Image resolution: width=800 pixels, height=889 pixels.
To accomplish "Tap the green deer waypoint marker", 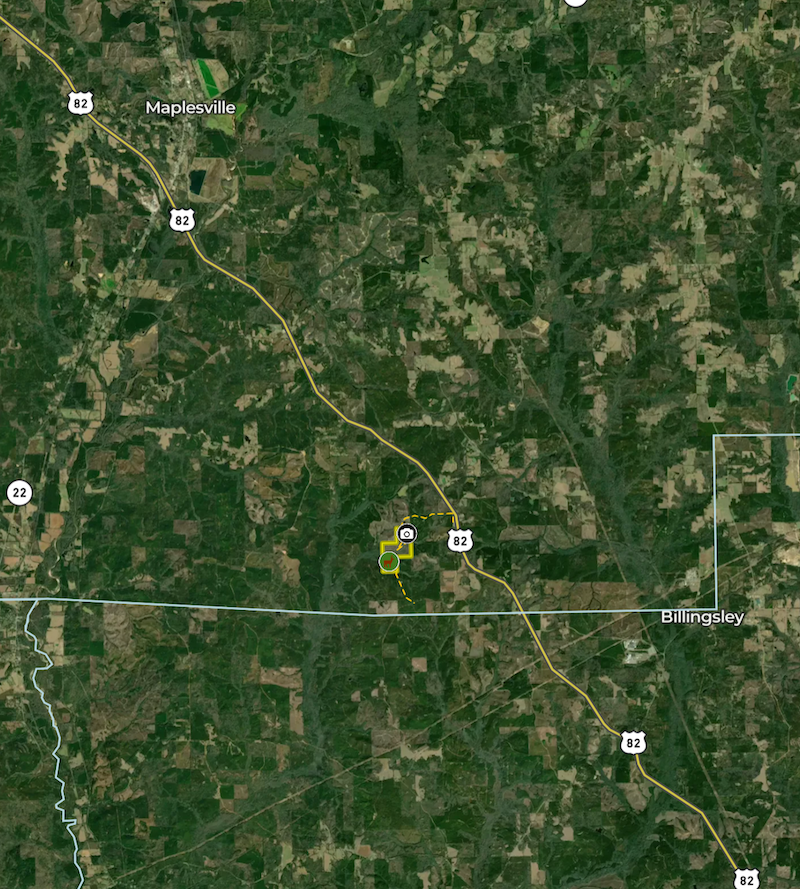I will pyautogui.click(x=389, y=563).
